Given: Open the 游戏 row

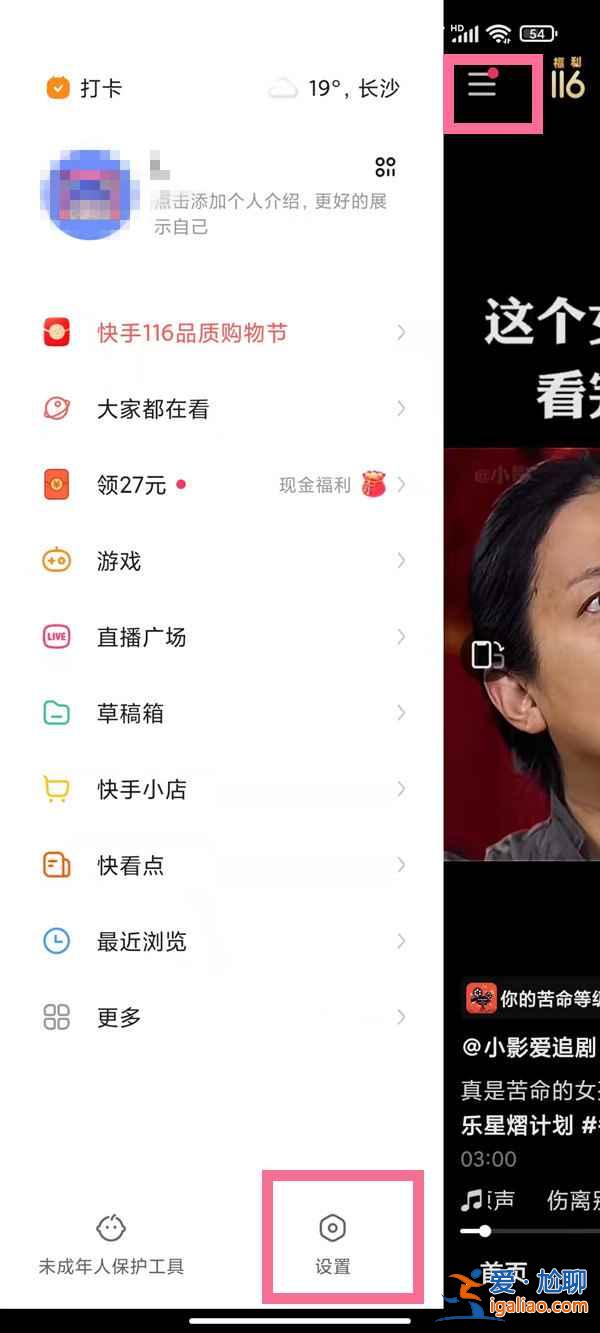Looking at the screenshot, I should (224, 561).
